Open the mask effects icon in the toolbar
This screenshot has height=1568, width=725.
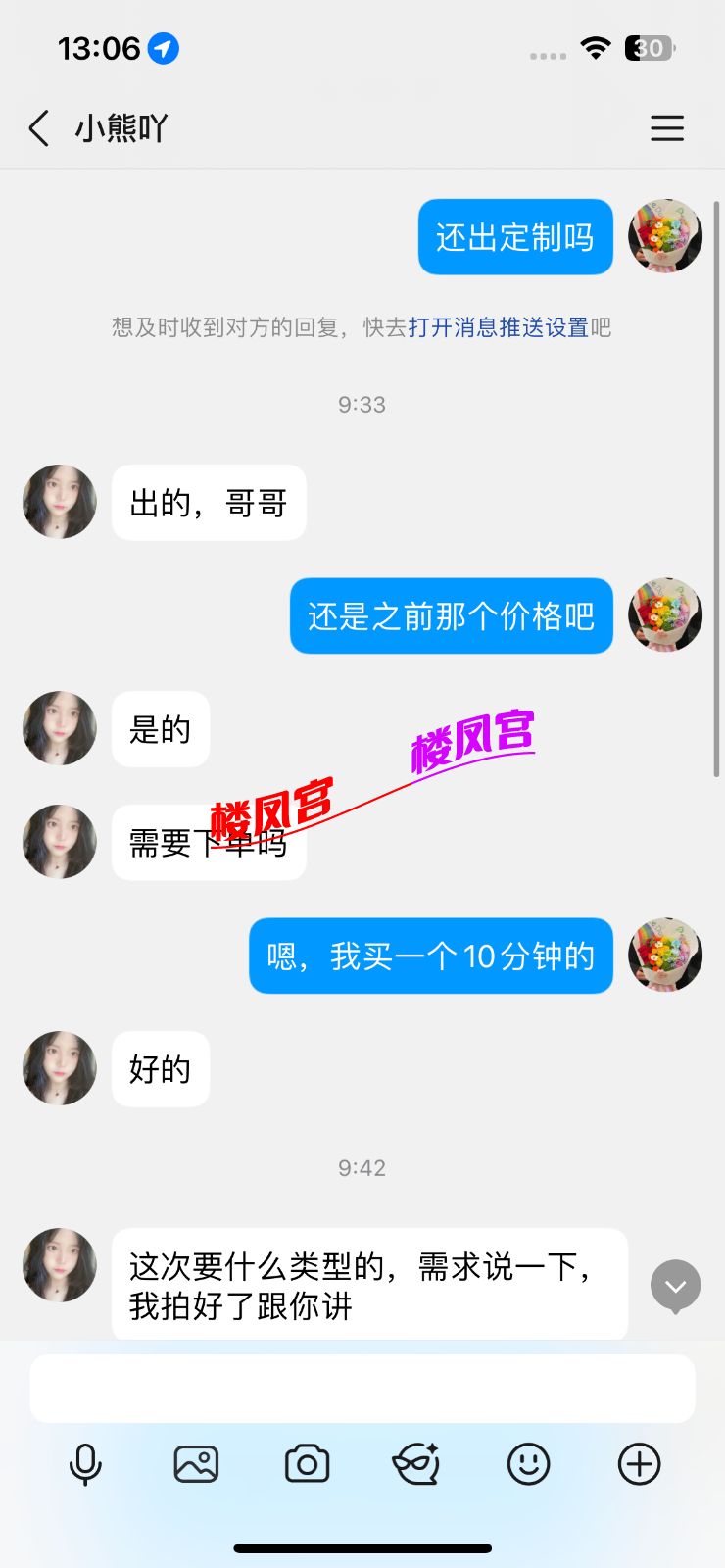coord(417,1465)
